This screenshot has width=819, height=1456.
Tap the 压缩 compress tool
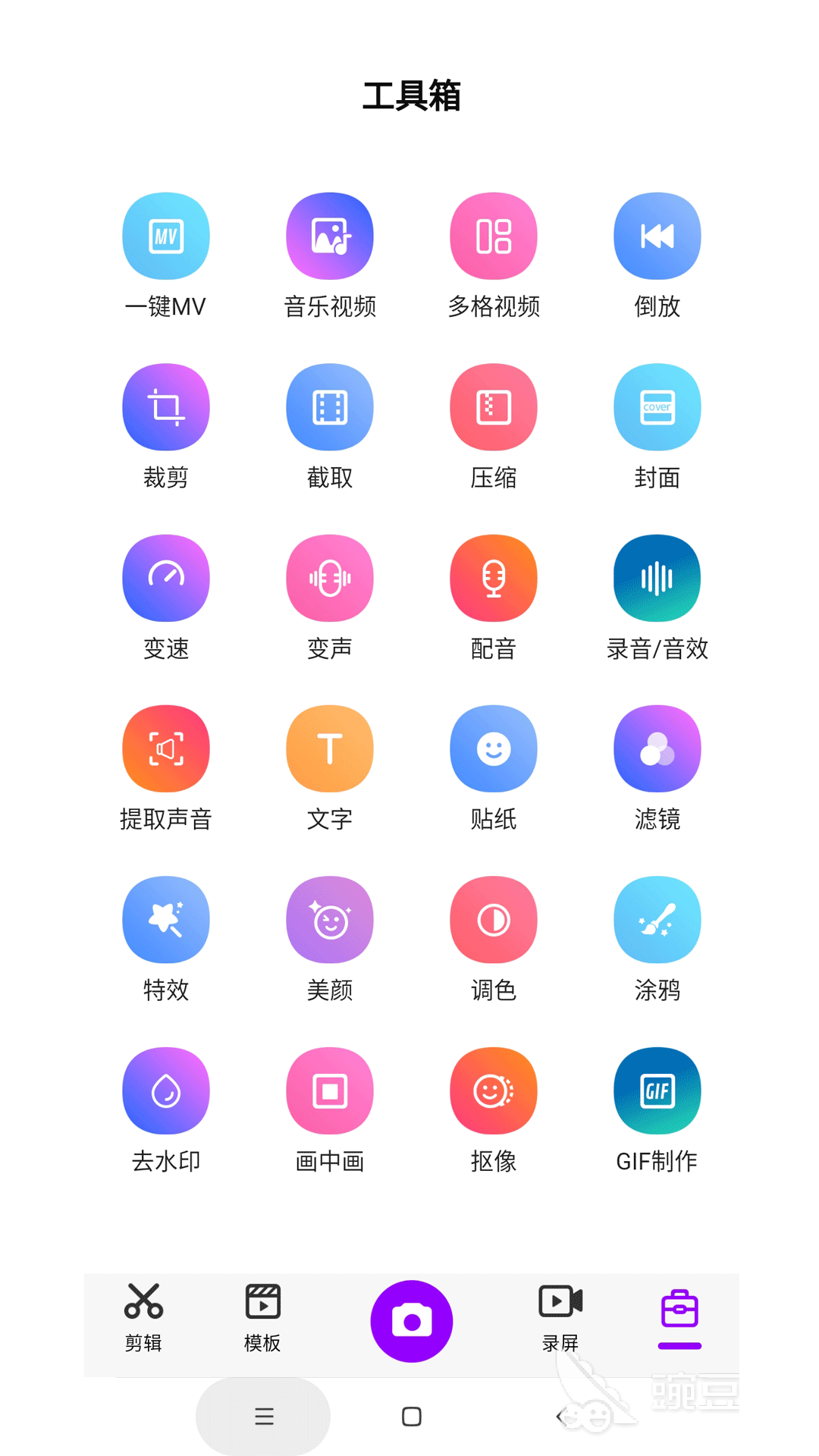493,407
